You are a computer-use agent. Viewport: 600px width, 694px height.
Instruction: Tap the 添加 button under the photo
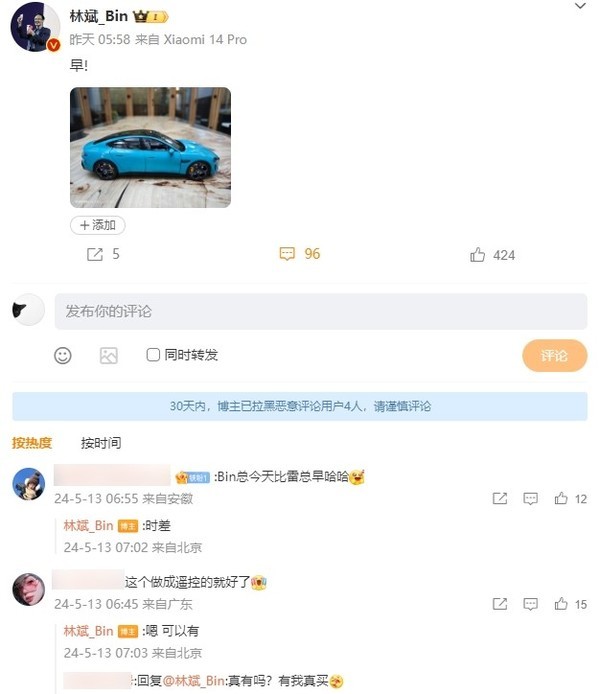point(98,225)
